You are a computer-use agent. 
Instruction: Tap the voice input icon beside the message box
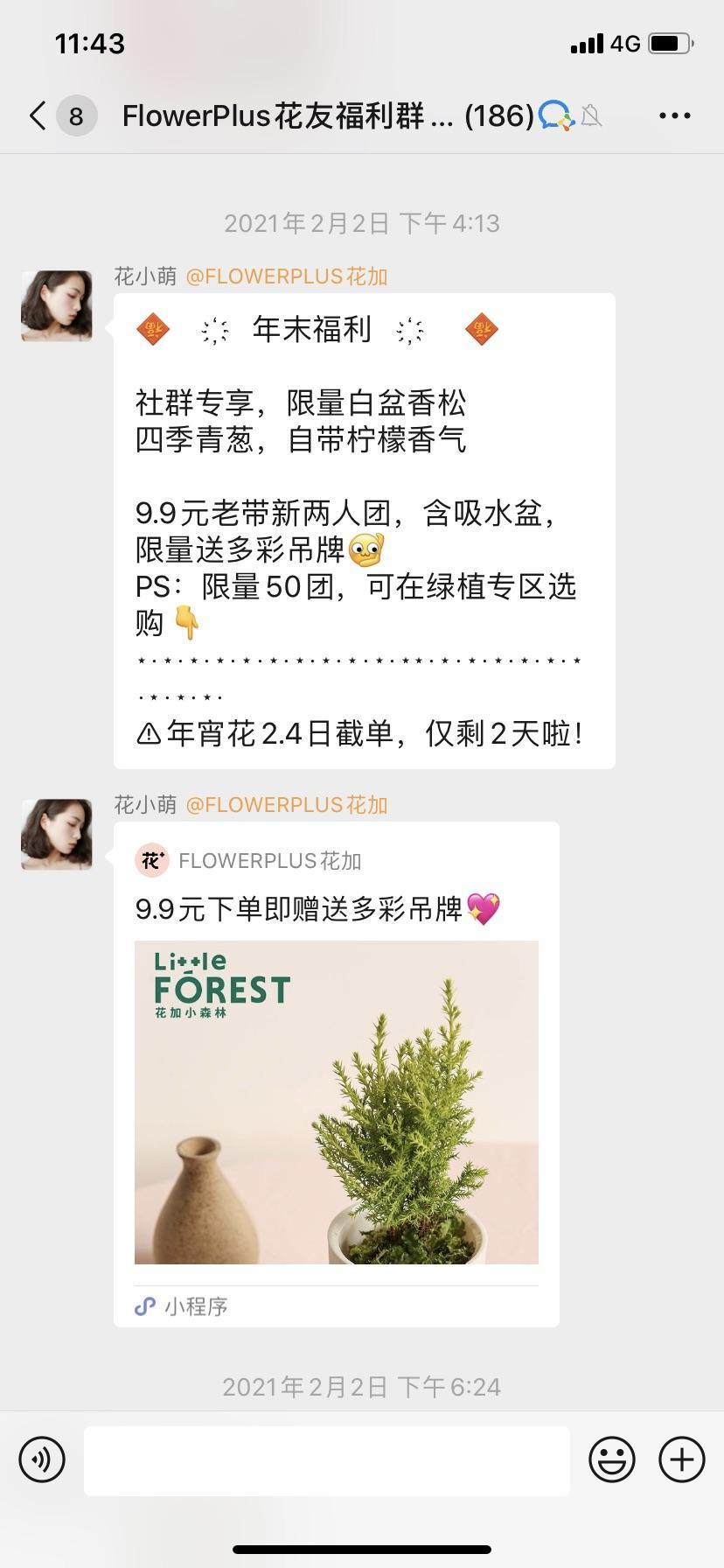41,1459
